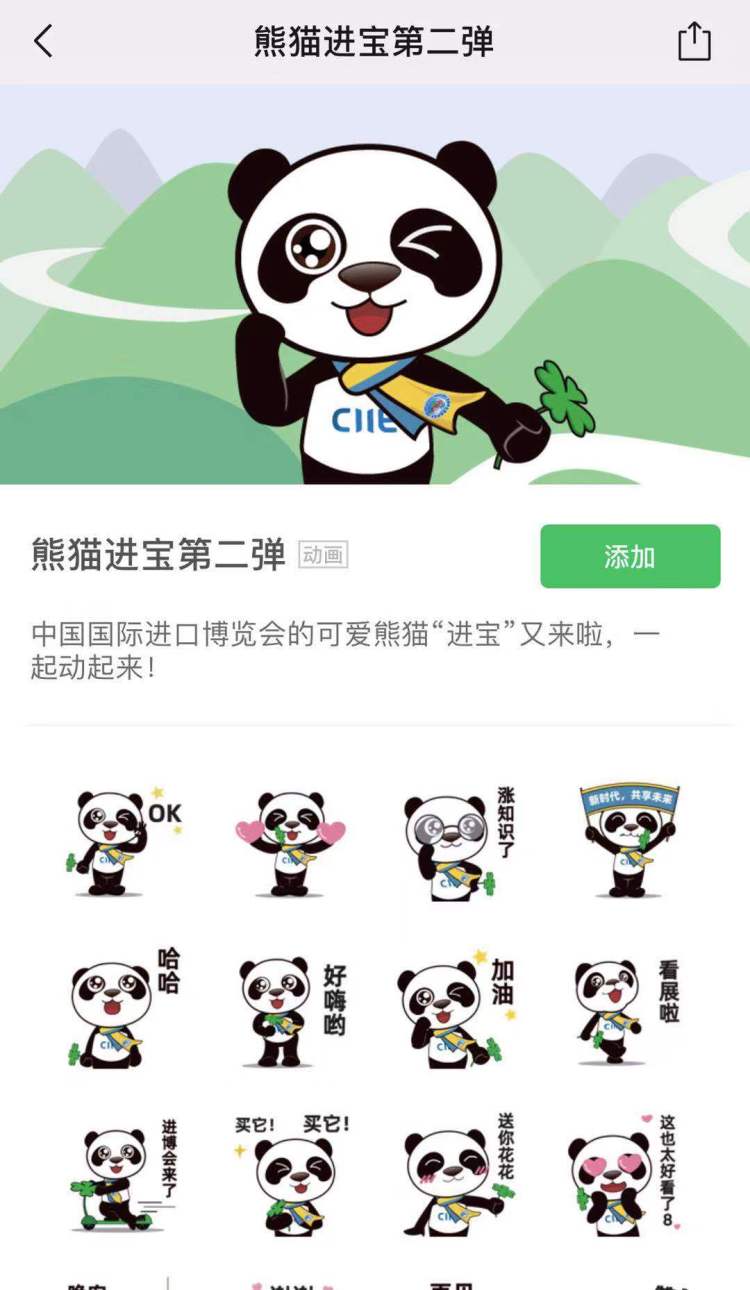View the 买它！买它！ sticker
The image size is (750, 1290).
(x=290, y=1177)
